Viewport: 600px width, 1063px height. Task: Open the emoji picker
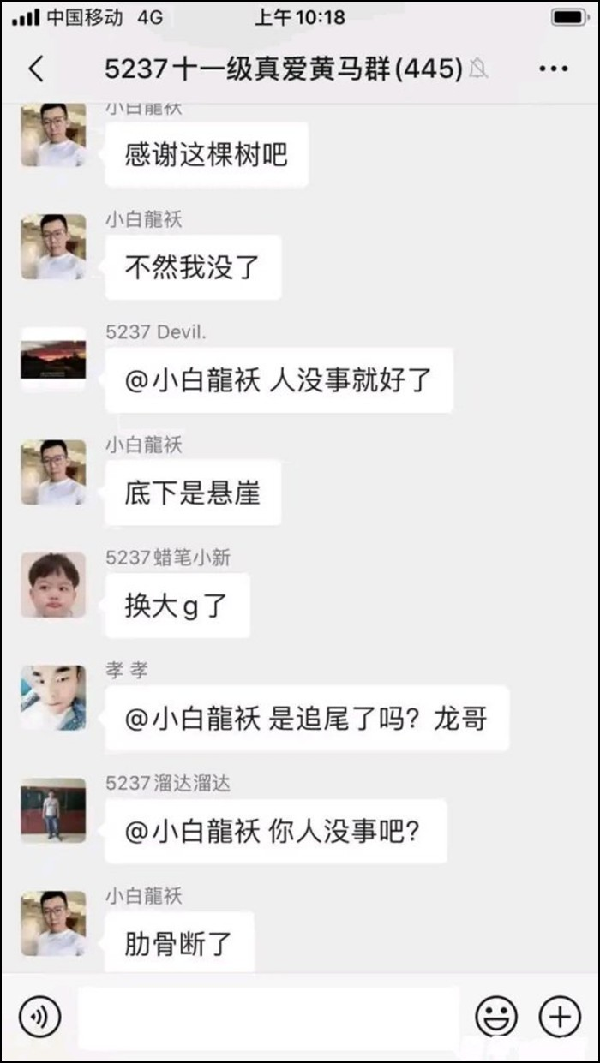495,1017
